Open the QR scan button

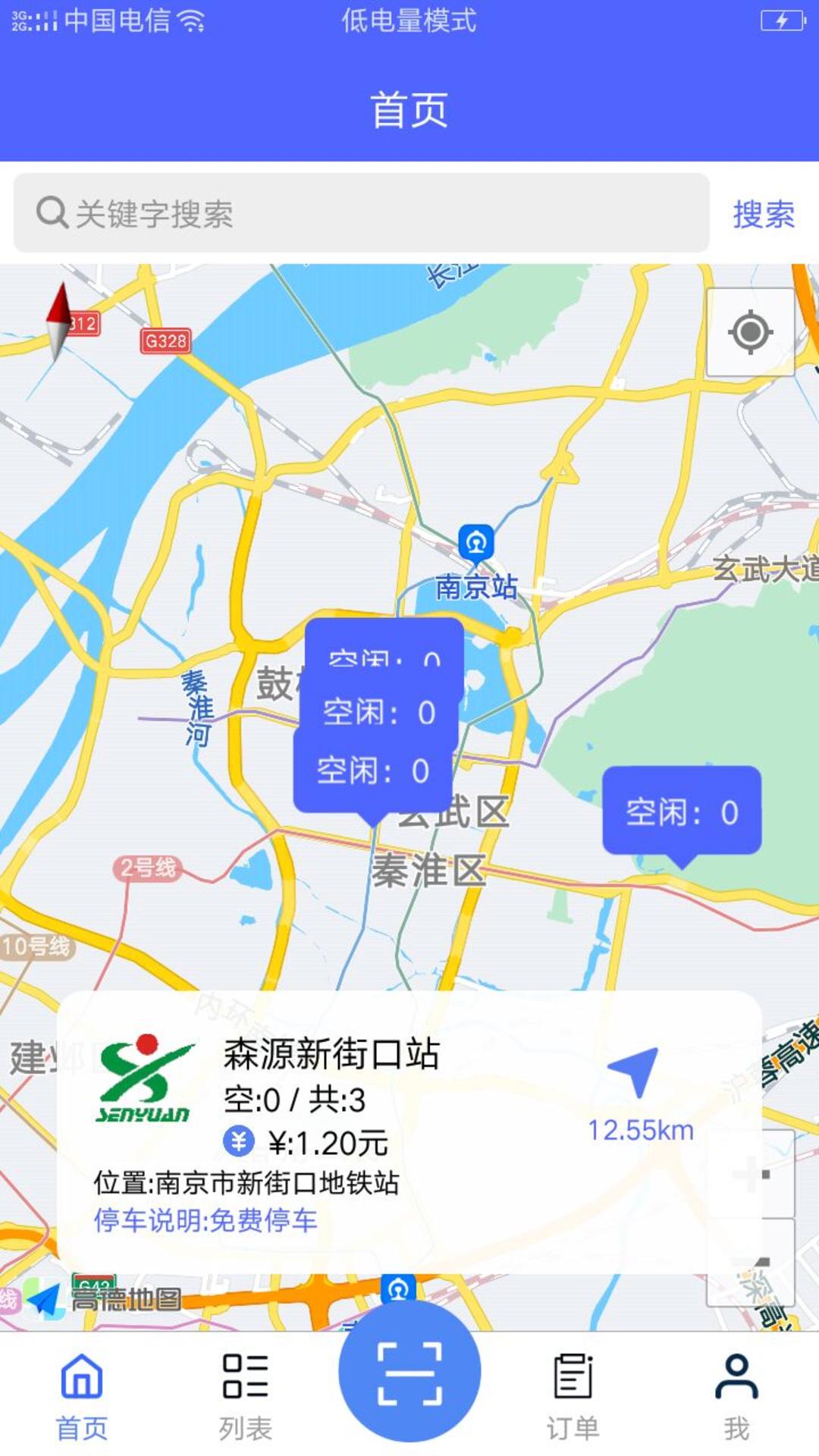pos(409,1371)
